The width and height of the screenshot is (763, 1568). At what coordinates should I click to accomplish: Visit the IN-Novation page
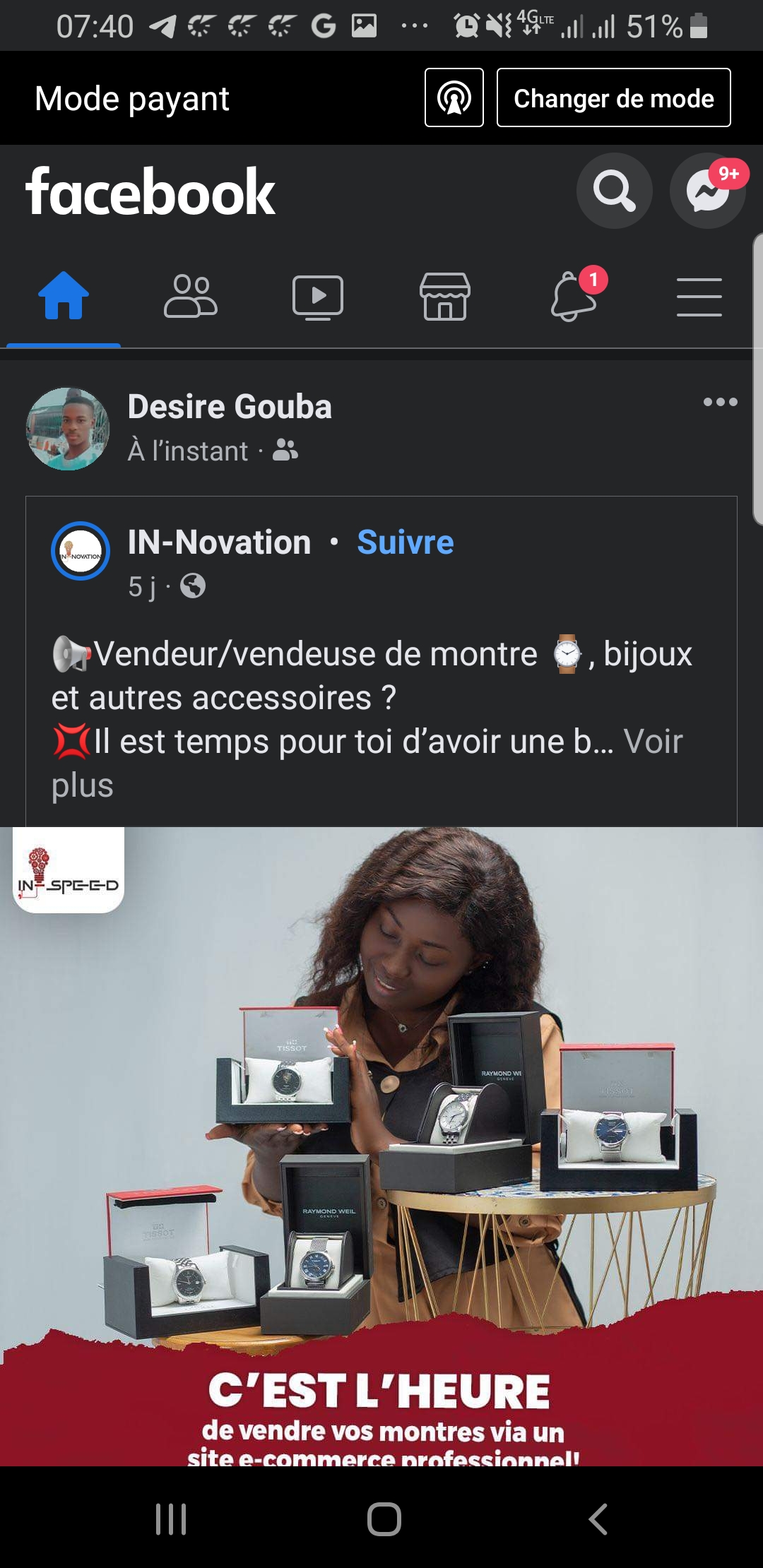(219, 542)
